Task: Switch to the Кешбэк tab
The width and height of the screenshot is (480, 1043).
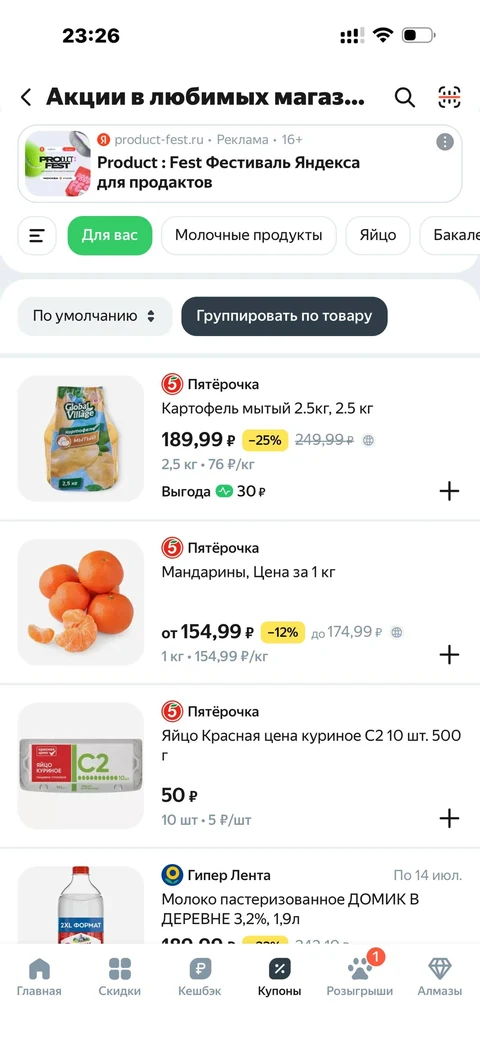Action: [199, 976]
